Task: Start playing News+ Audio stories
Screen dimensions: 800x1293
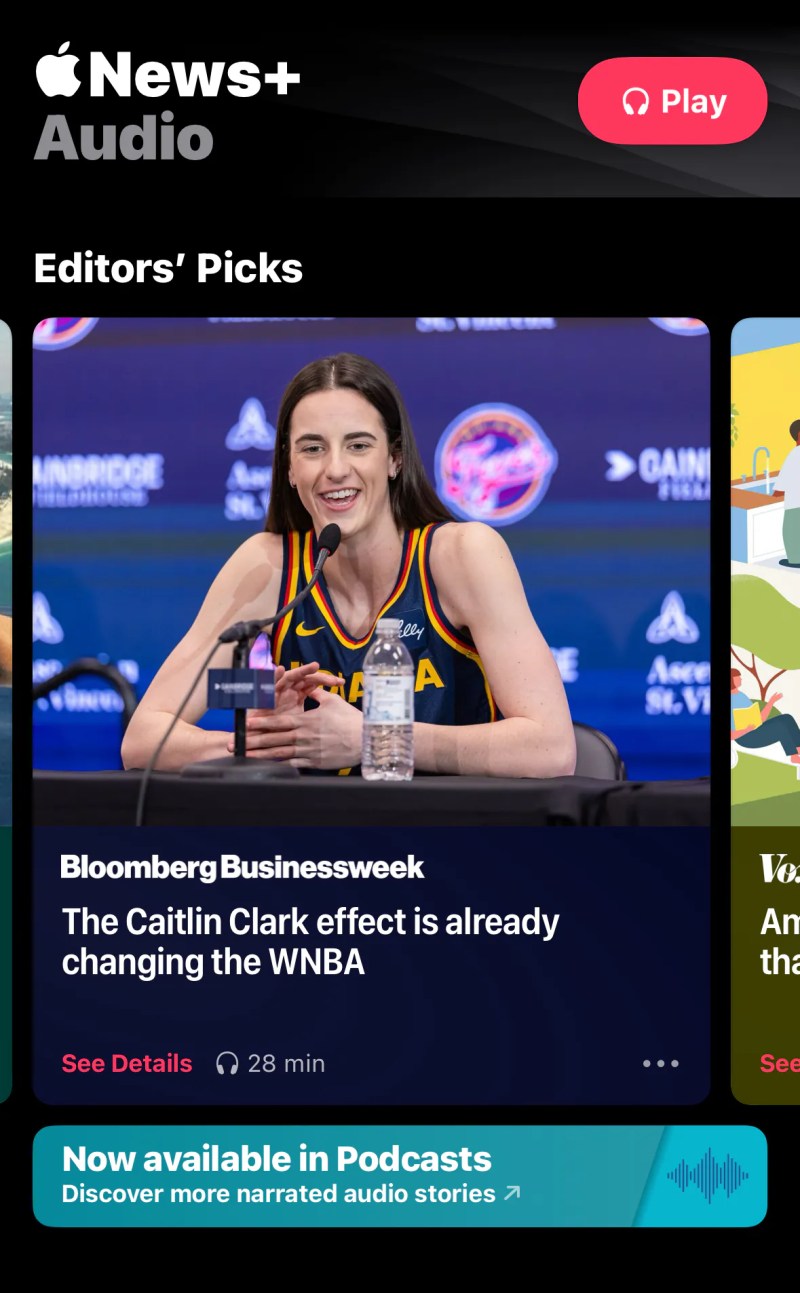Action: coord(672,101)
